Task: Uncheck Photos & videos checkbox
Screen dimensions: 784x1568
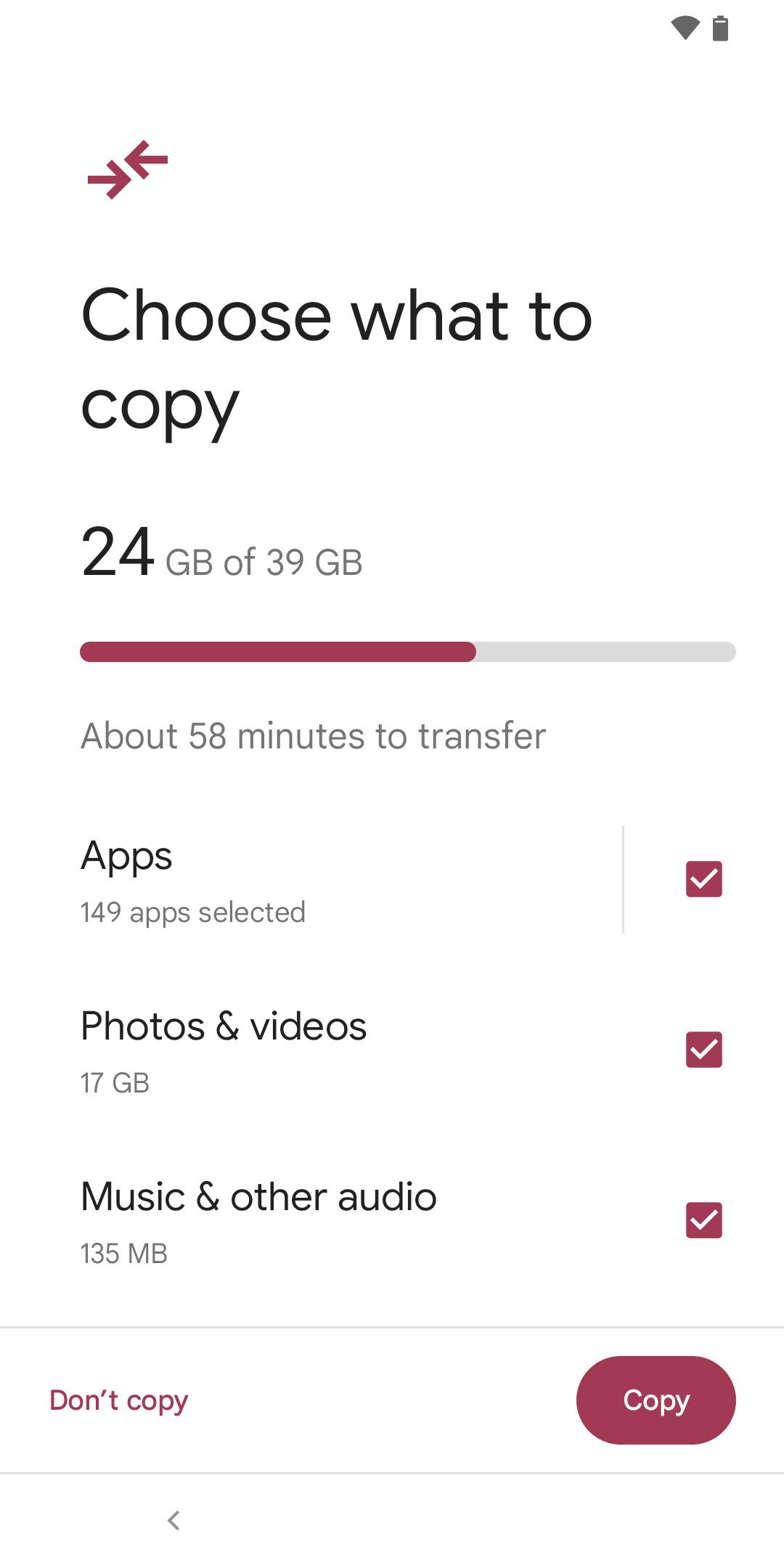Action: [703, 1050]
